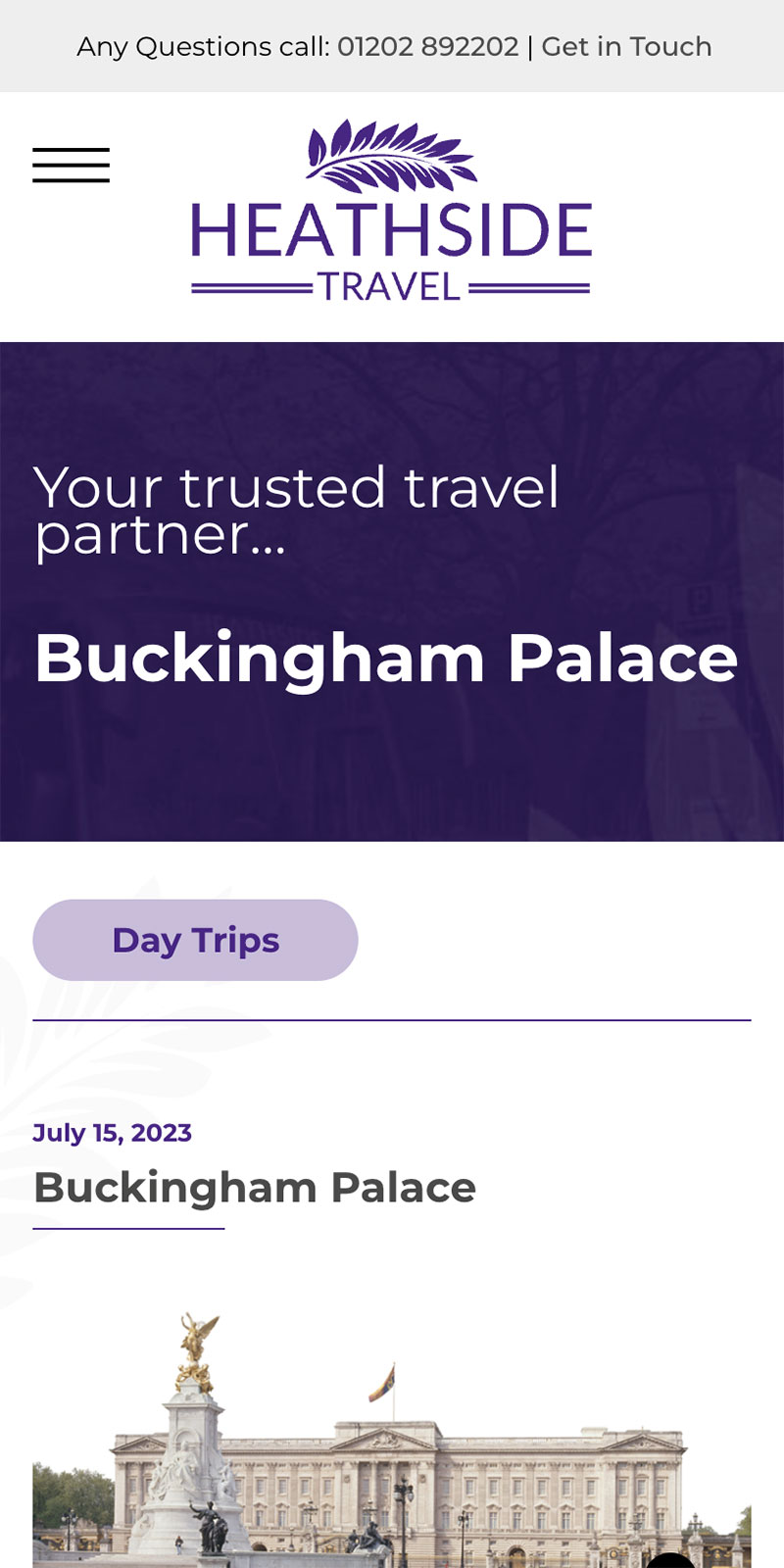Call the phone number 01202 892202
This screenshot has width=784, height=1568.
(427, 46)
